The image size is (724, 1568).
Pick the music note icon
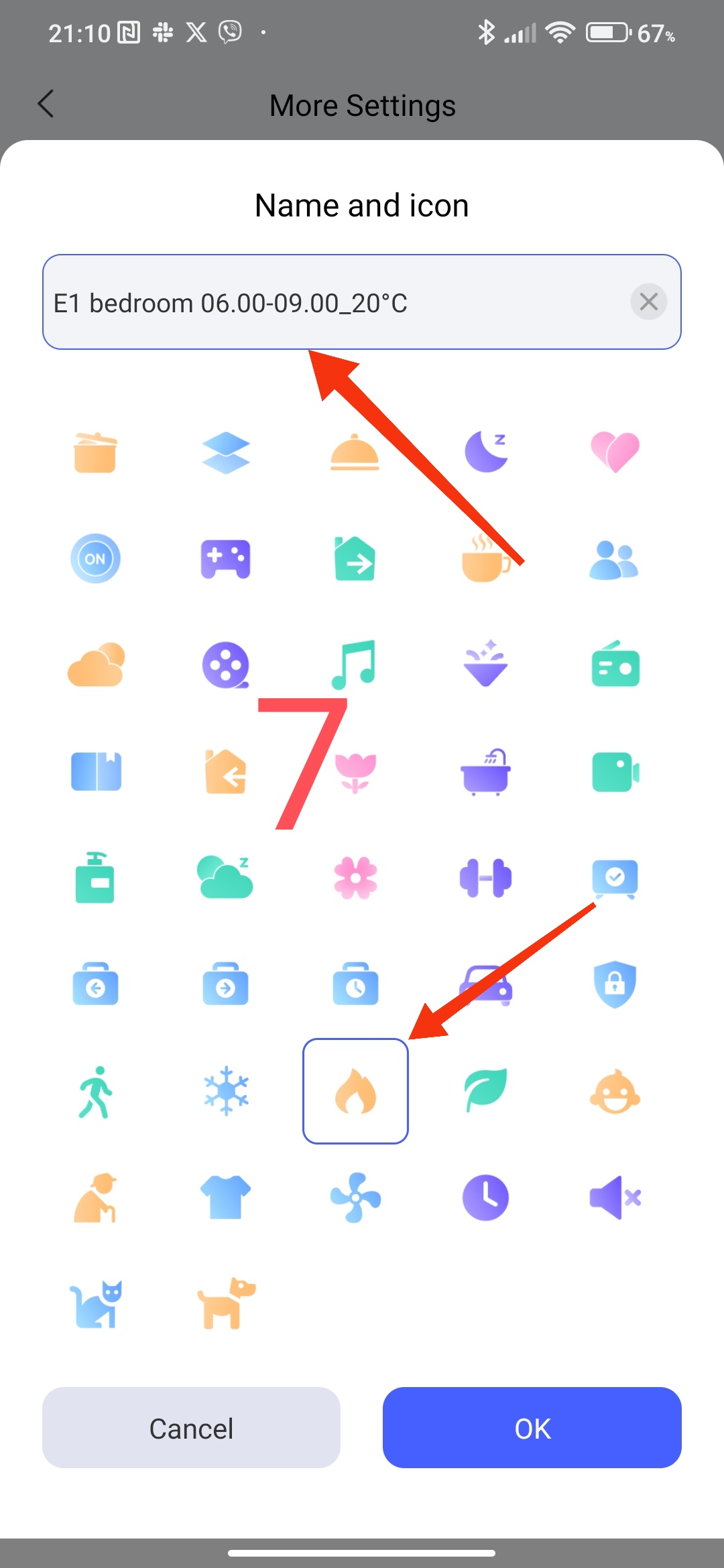(354, 665)
